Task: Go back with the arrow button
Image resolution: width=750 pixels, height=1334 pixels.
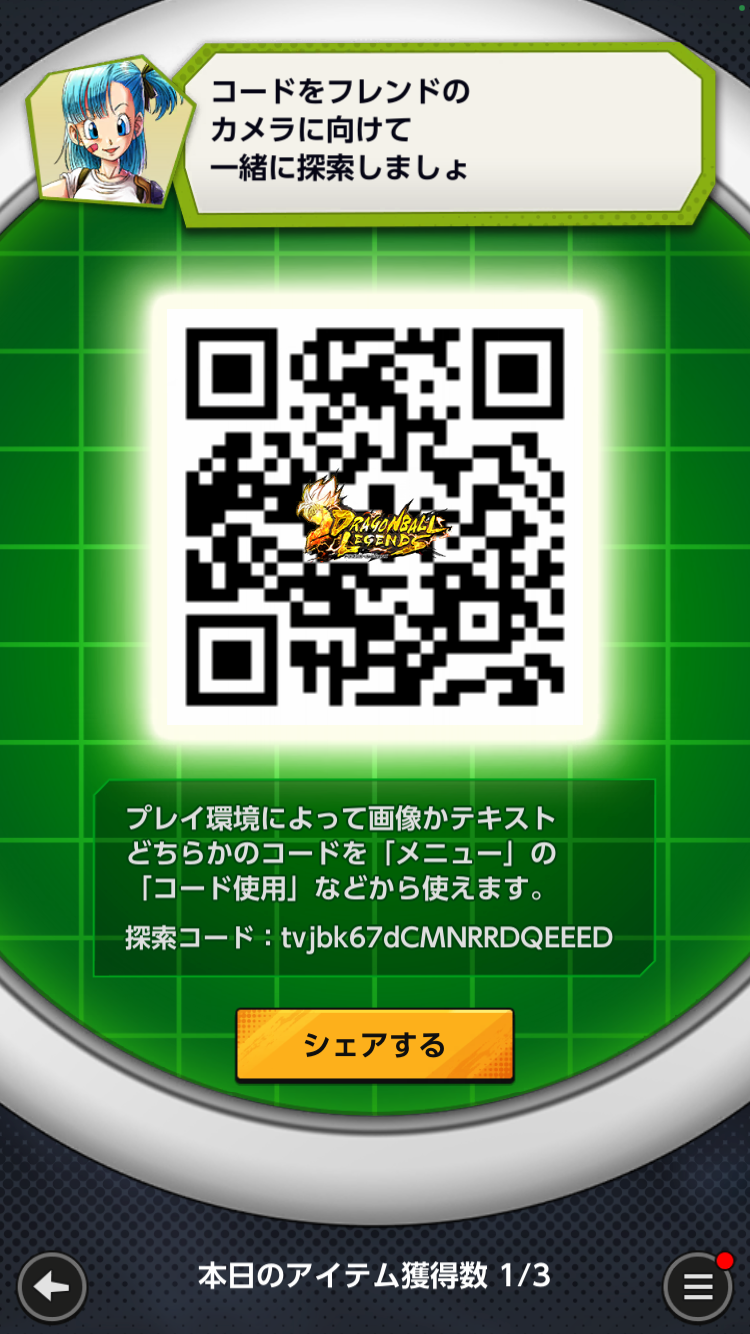Action: pos(52,1286)
